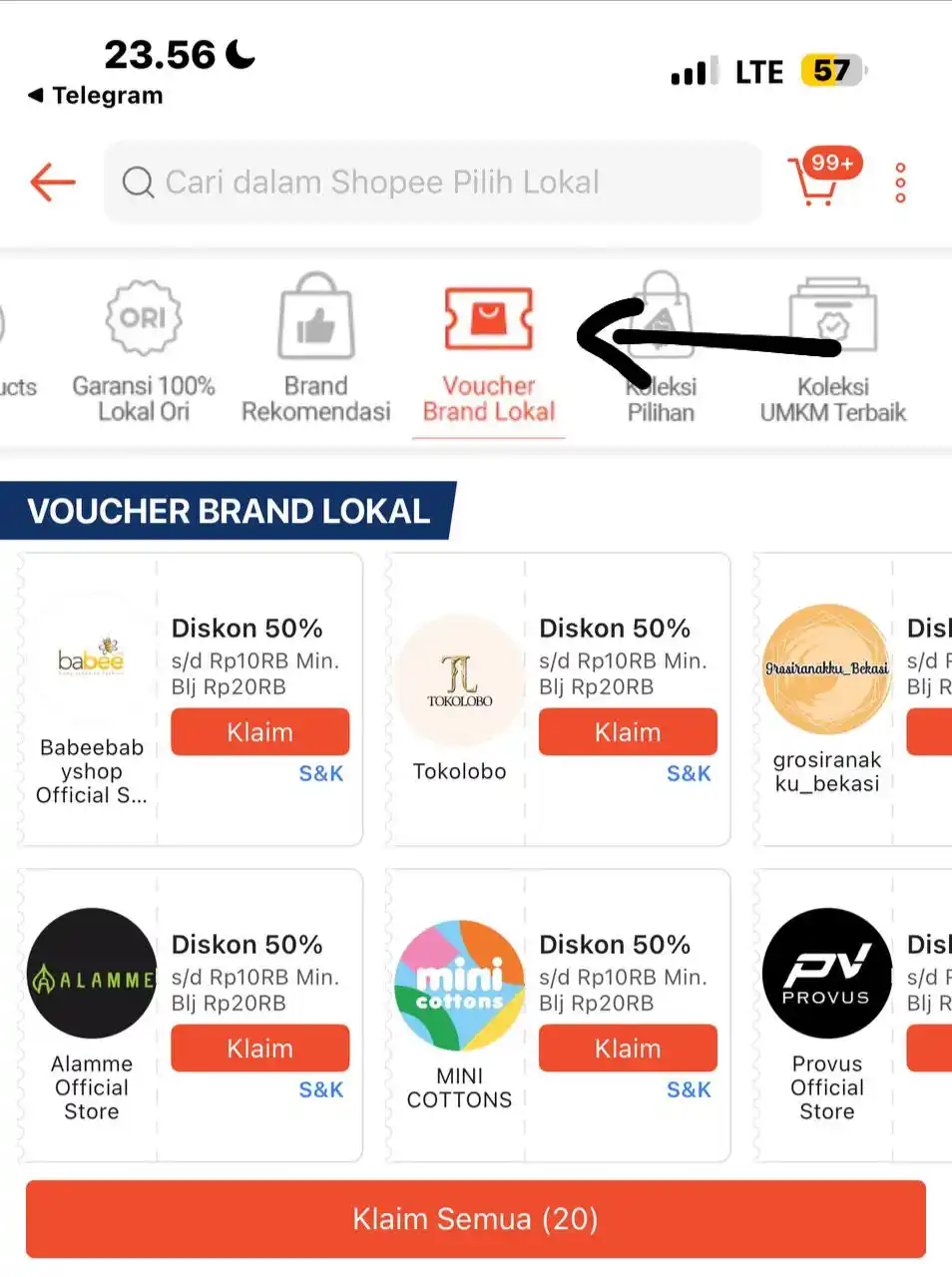View S&K for Tokolobo voucher
The image size is (952, 1277).
pos(689,773)
